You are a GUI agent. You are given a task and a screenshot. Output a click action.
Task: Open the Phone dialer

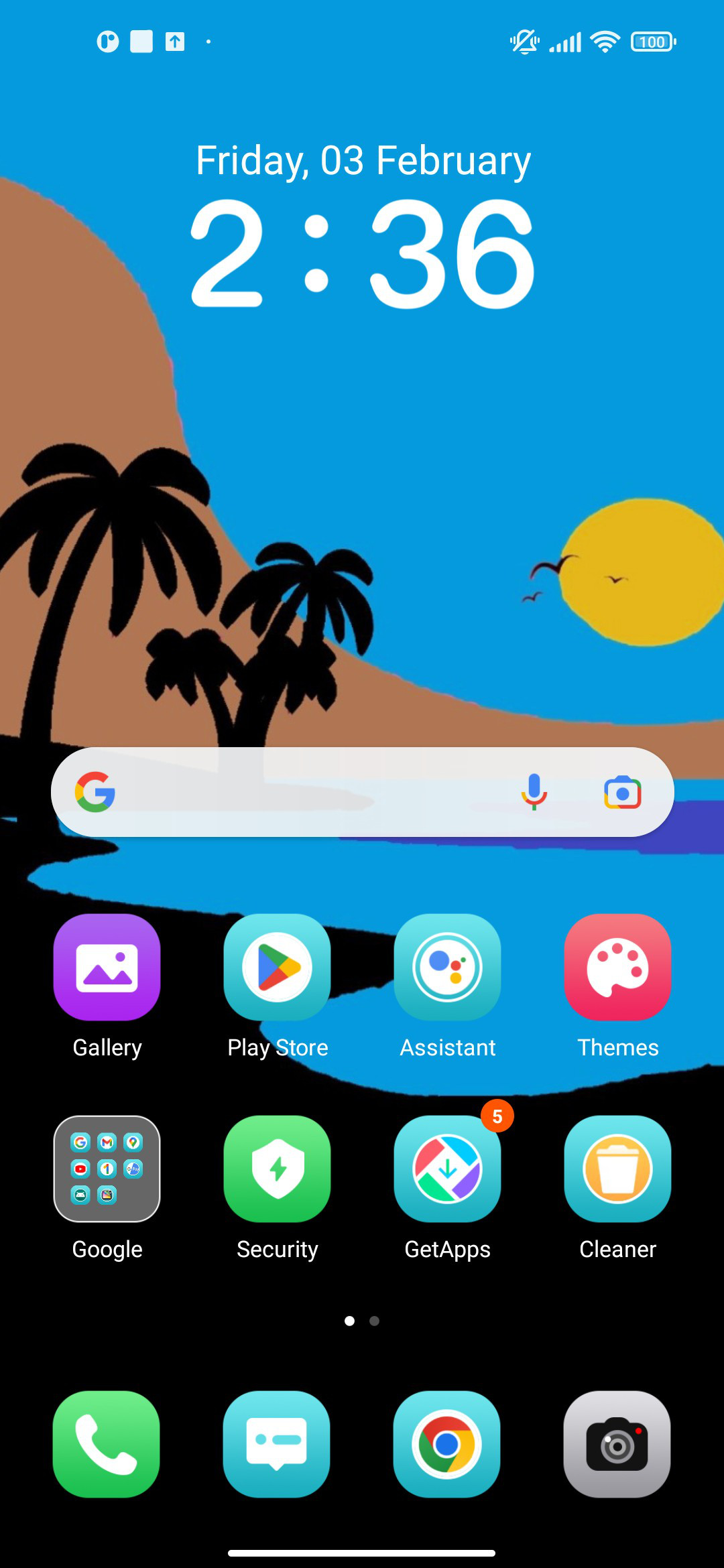point(107,1444)
